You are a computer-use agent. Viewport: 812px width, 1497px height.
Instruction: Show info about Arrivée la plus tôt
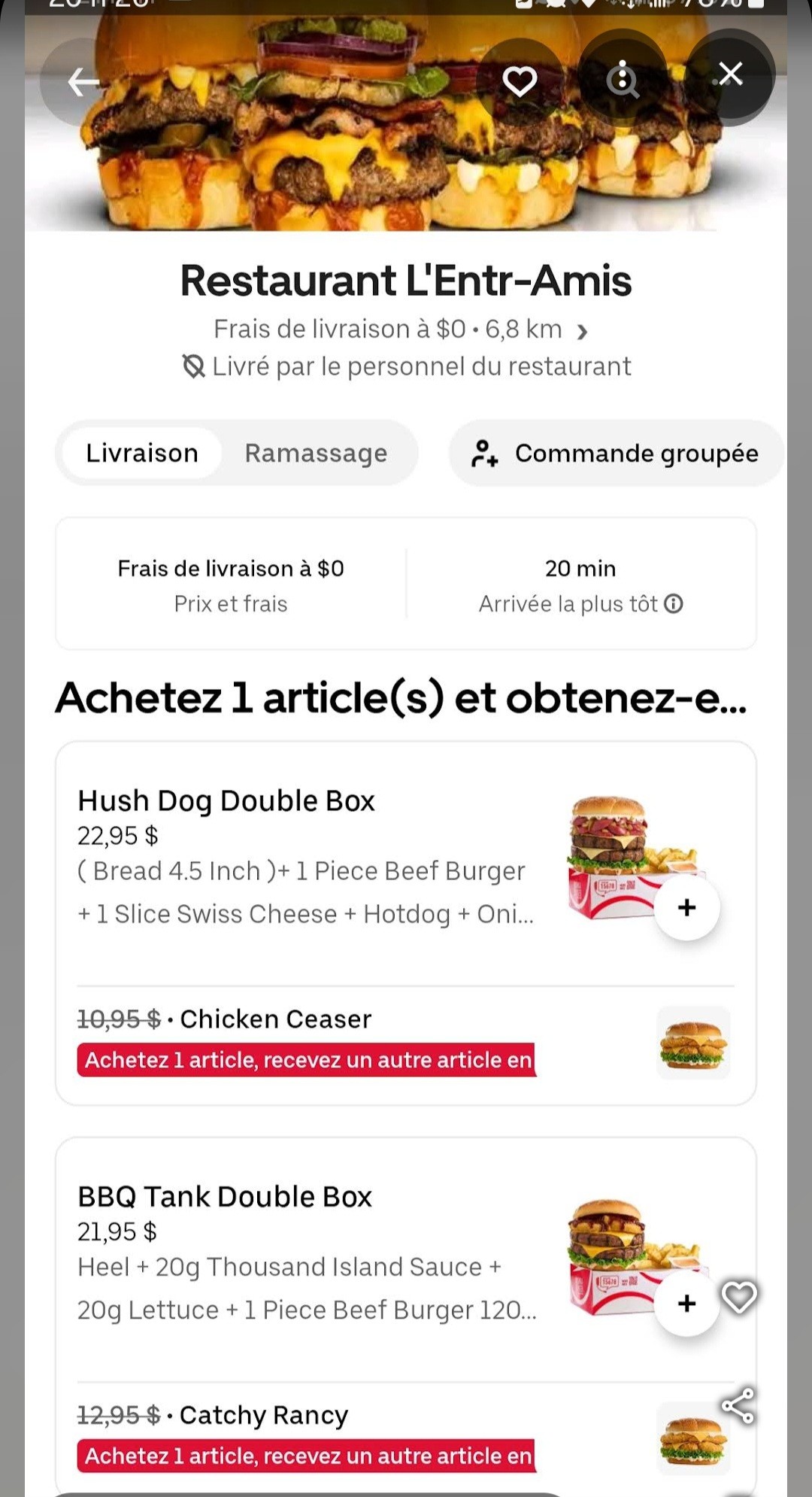[674, 604]
